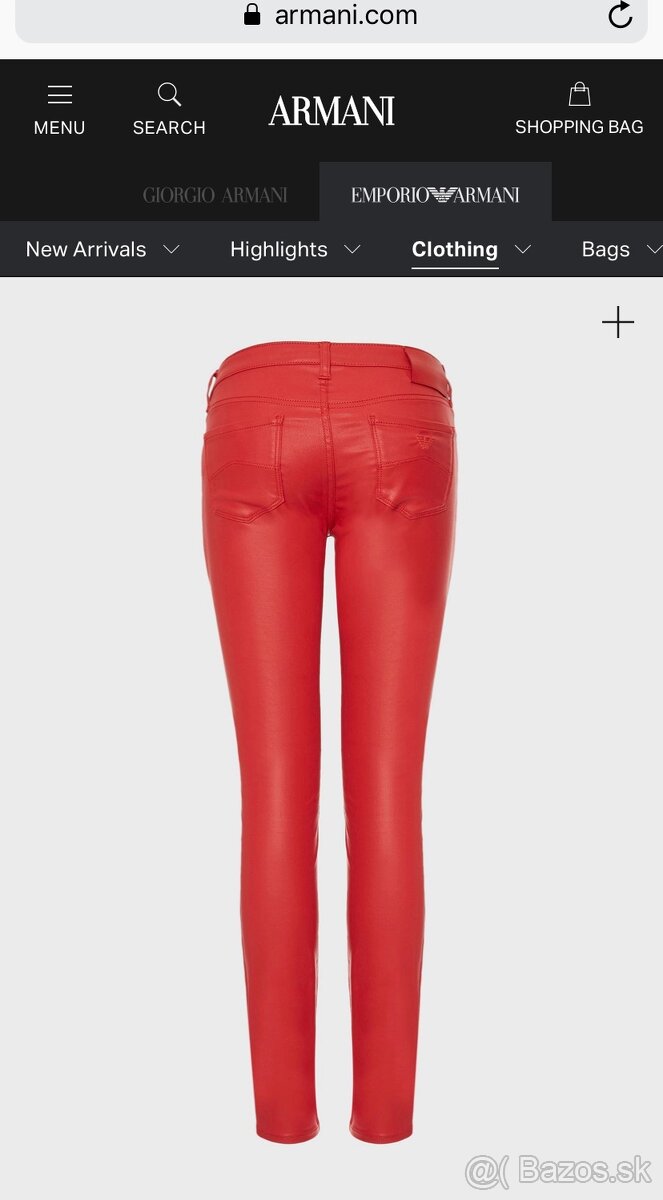663x1200 pixels.
Task: Open the site search
Action: point(169,109)
